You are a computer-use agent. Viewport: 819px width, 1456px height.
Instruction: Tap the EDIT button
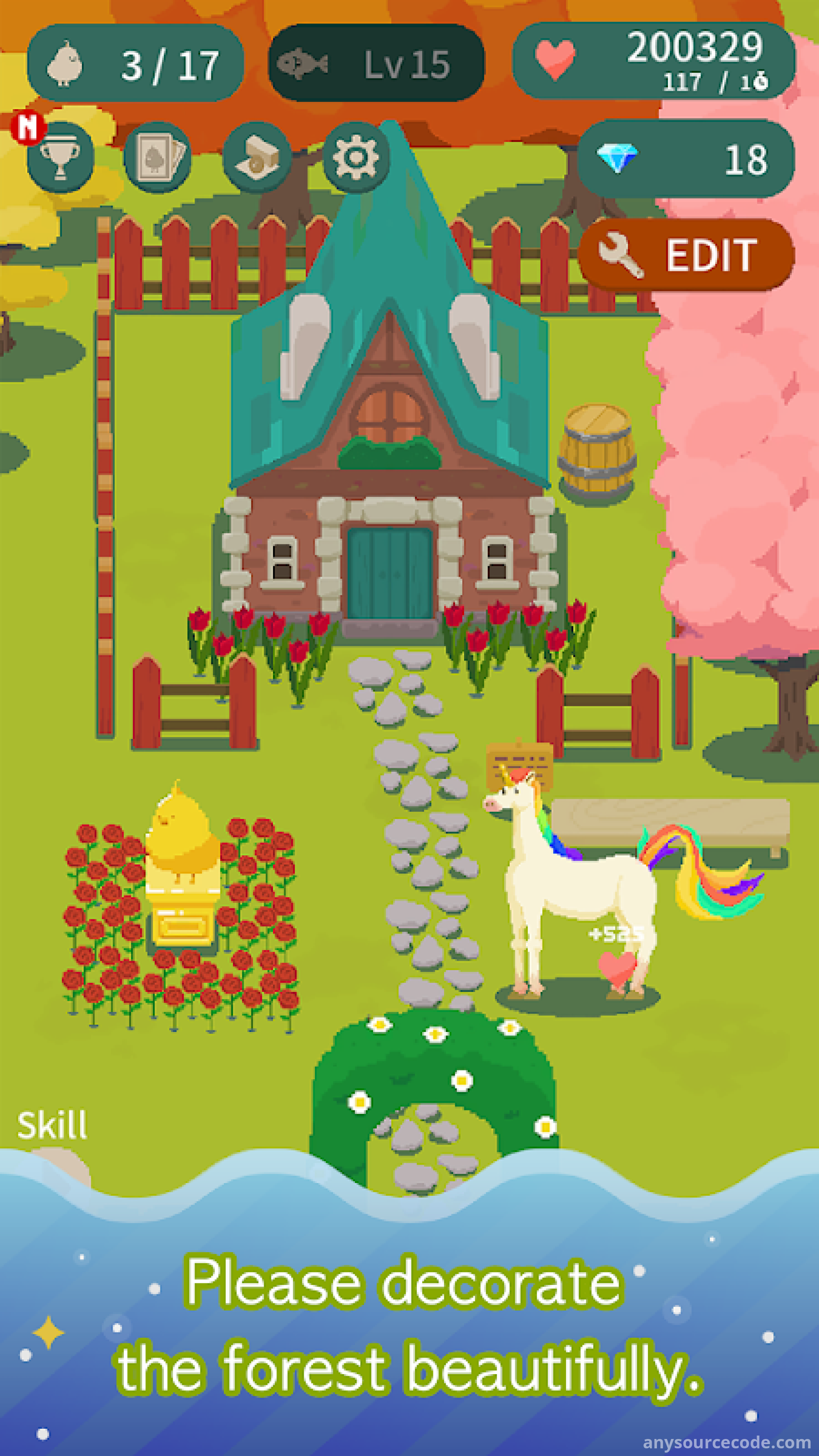tap(687, 255)
